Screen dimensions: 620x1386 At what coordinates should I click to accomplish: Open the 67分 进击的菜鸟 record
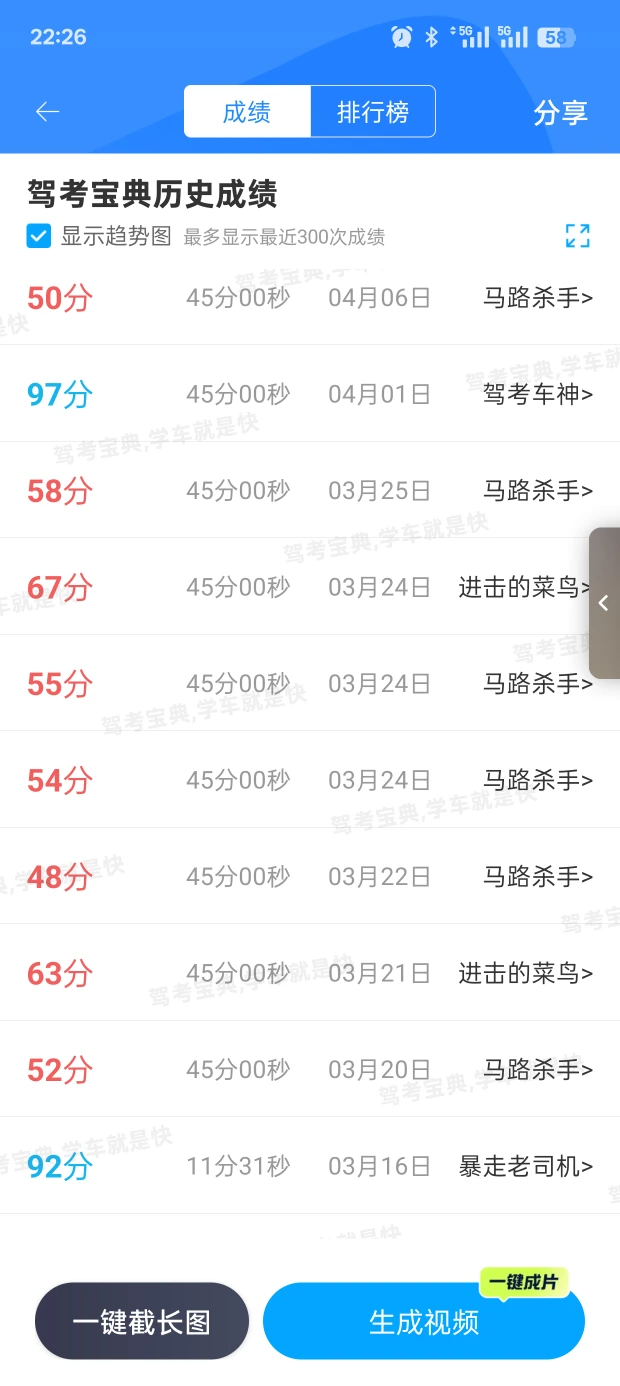click(310, 587)
